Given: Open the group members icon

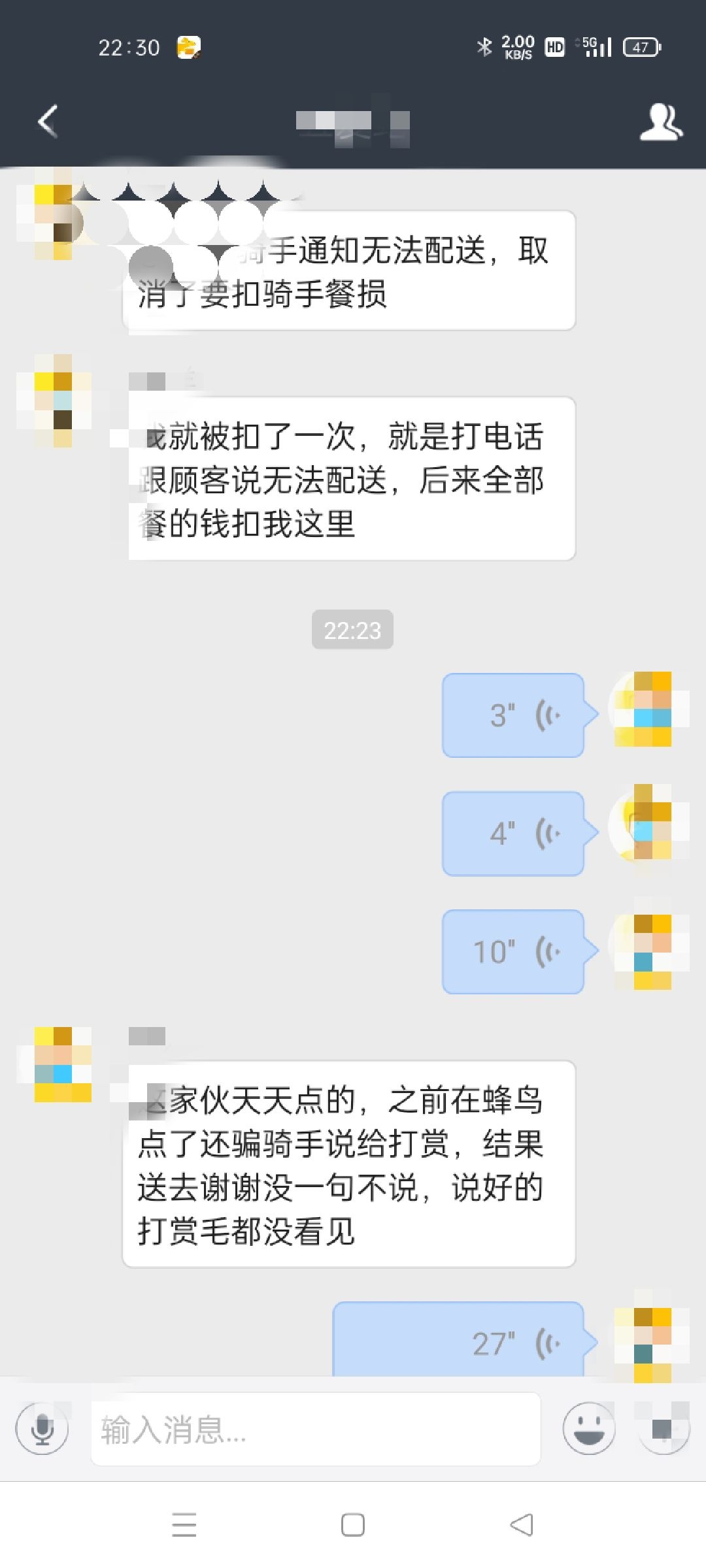Looking at the screenshot, I should coord(660,122).
